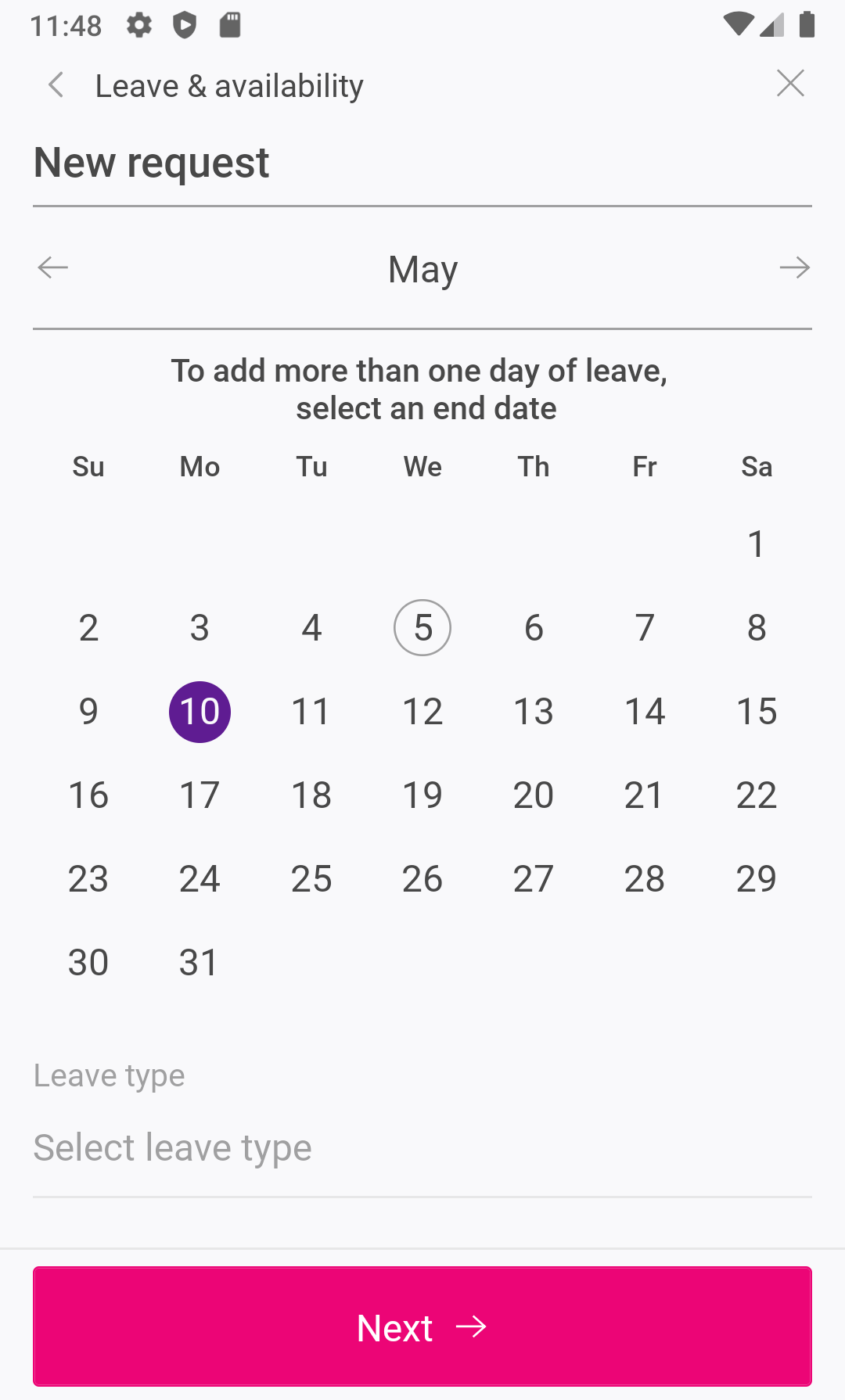Go to the previous month
Viewport: 845px width, 1400px height.
[53, 268]
